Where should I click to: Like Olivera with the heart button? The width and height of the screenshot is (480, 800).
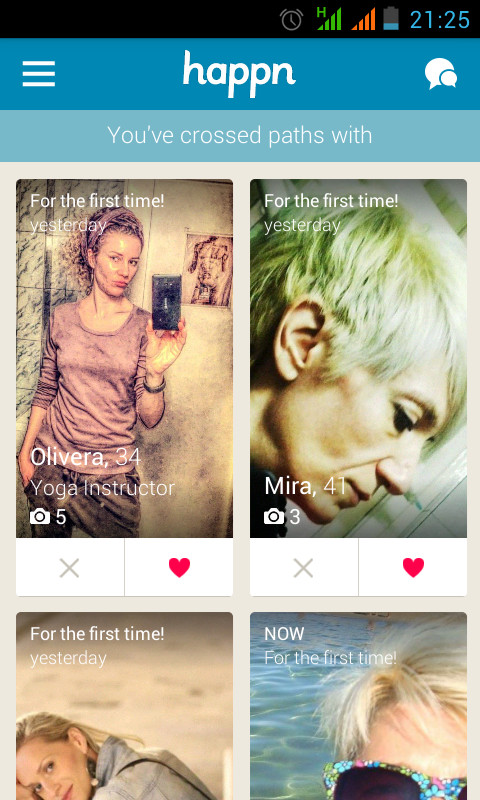click(179, 567)
